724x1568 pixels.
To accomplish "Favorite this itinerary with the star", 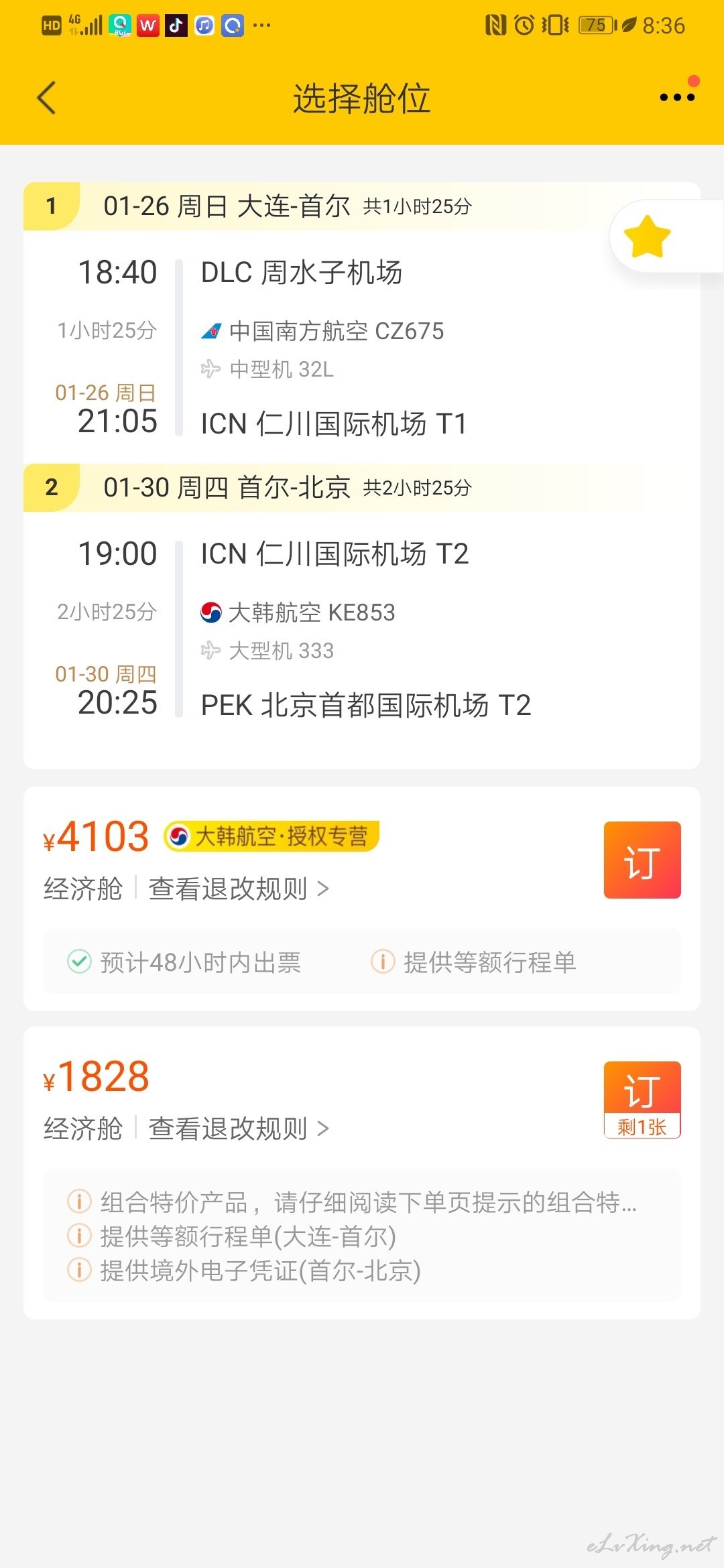I will pos(647,237).
